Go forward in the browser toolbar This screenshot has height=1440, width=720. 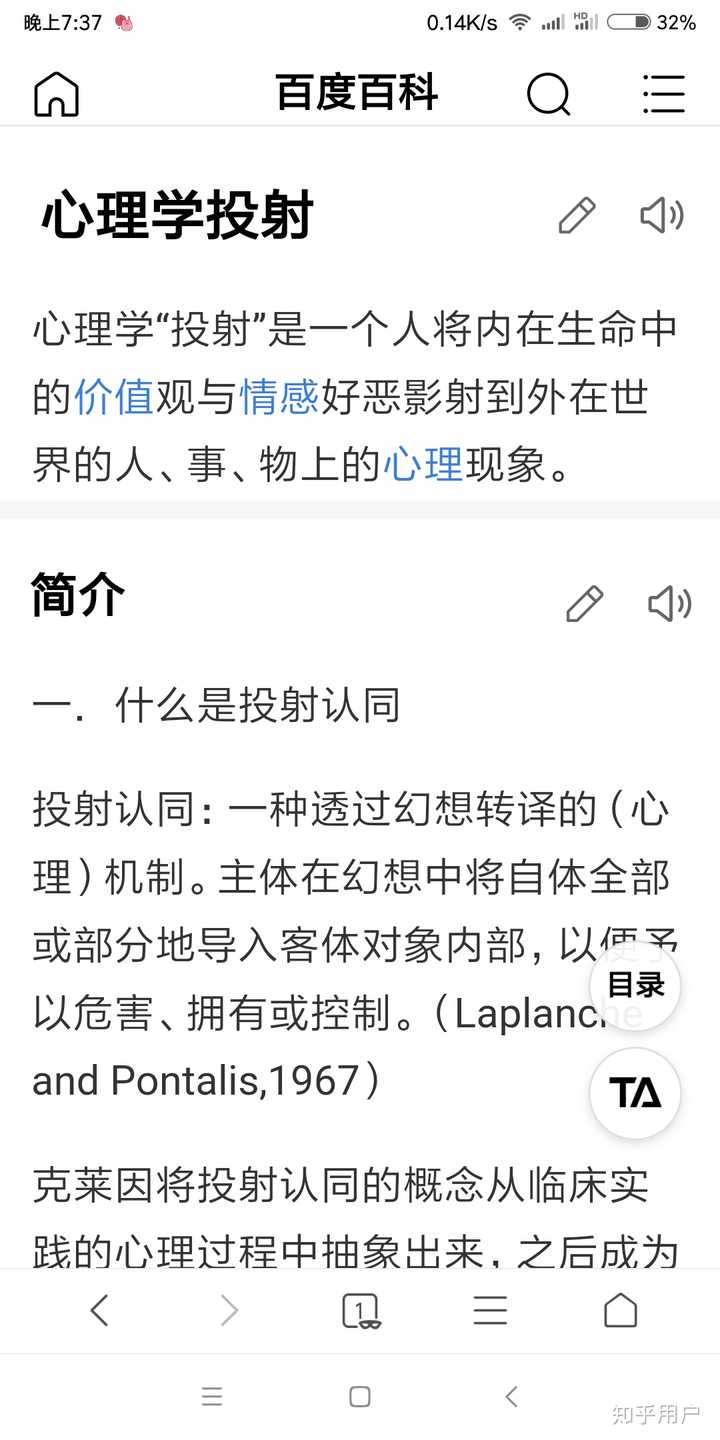coord(229,1310)
